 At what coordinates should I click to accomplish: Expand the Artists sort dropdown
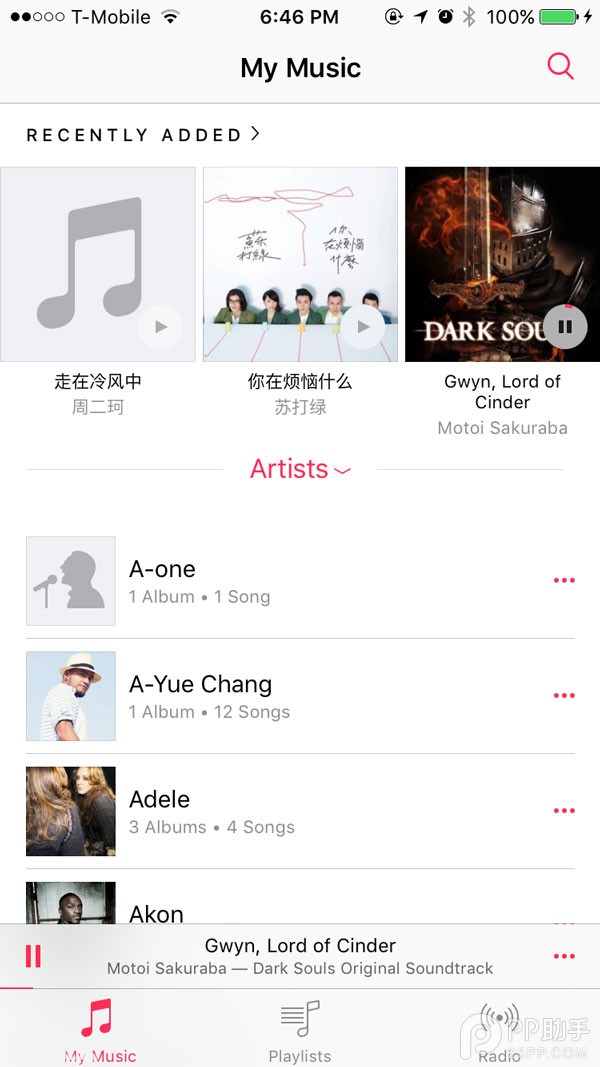[x=300, y=469]
